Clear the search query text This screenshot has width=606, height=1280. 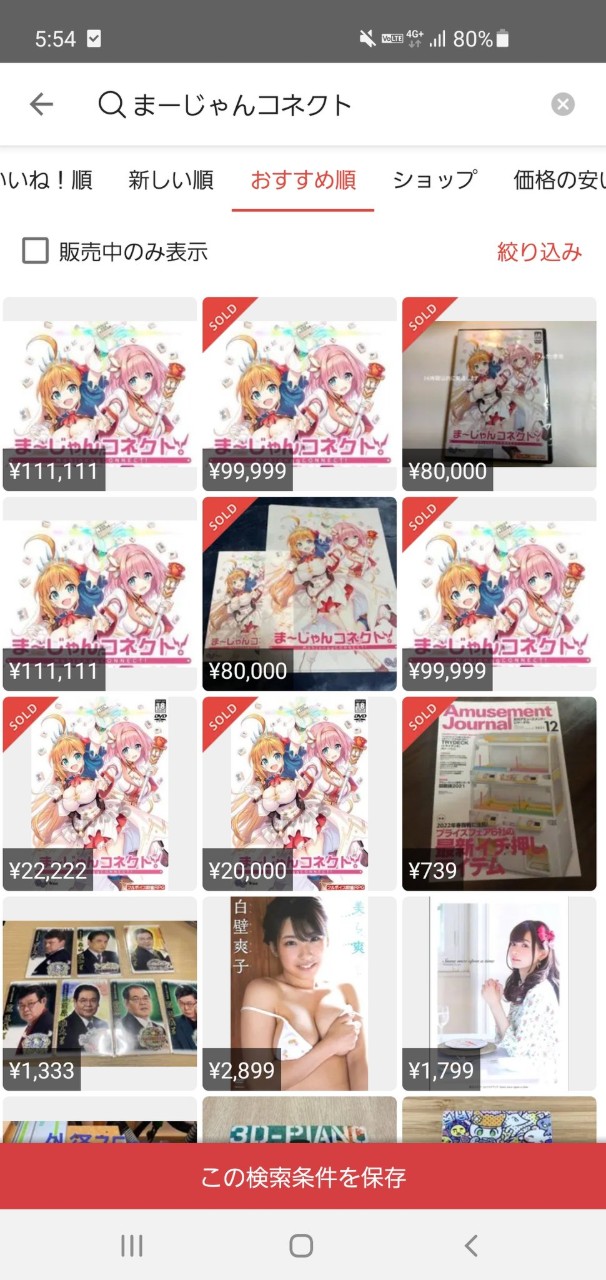tap(563, 104)
